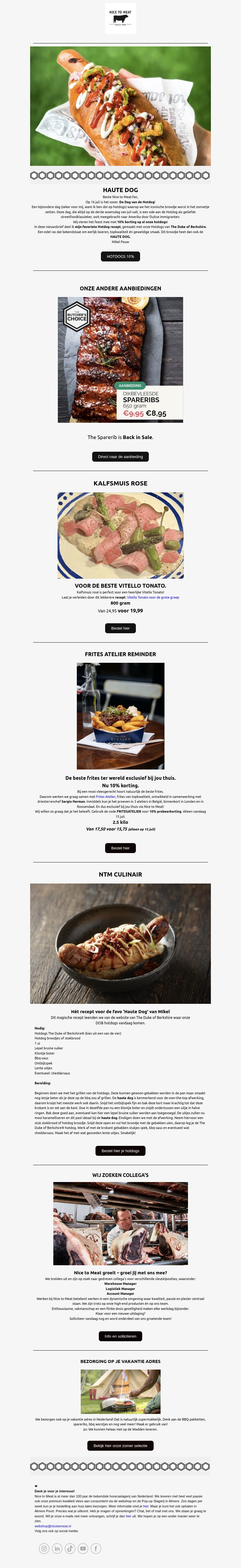Tap Bekijk hier onze zomer selectie
The width and height of the screenshot is (241, 1568).
pyautogui.click(x=120, y=1445)
